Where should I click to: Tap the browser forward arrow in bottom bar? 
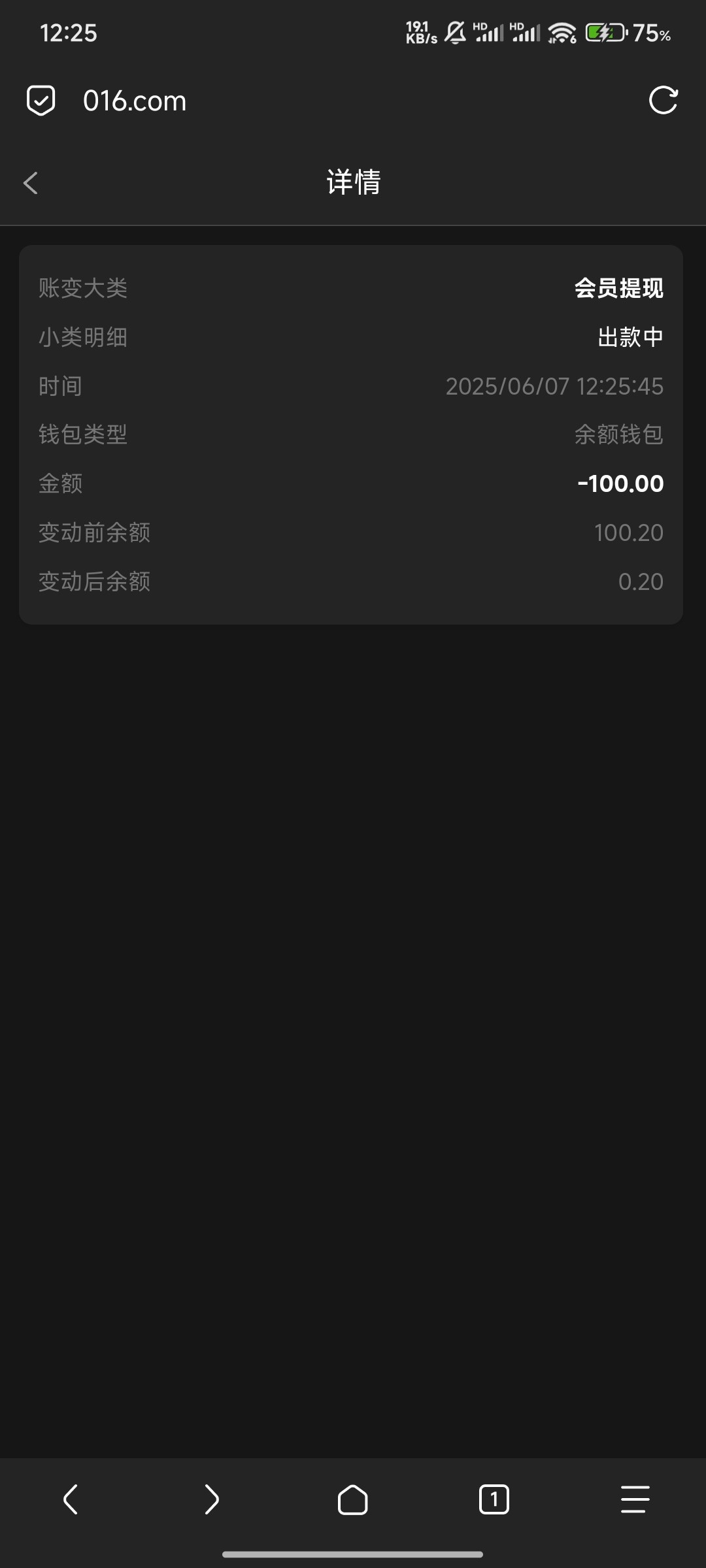(x=212, y=1500)
